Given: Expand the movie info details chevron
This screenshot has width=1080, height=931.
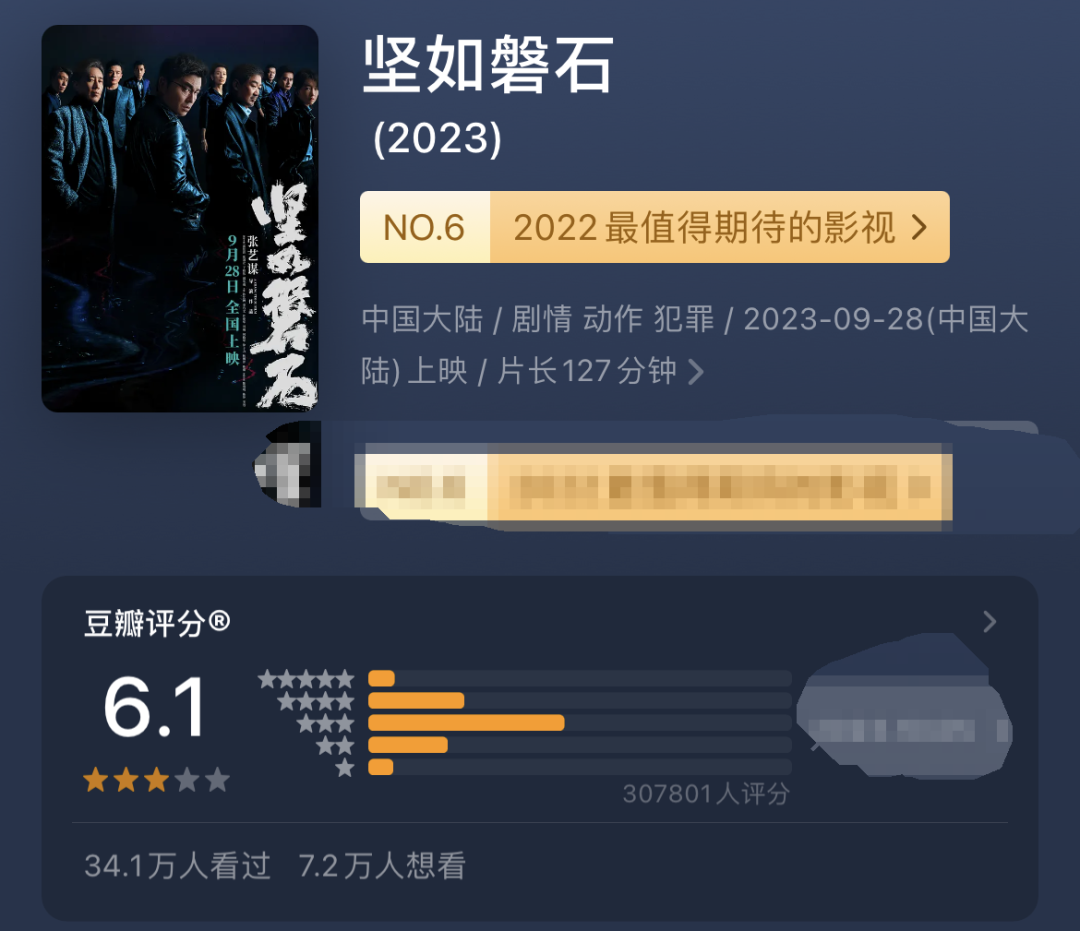Looking at the screenshot, I should pos(696,372).
